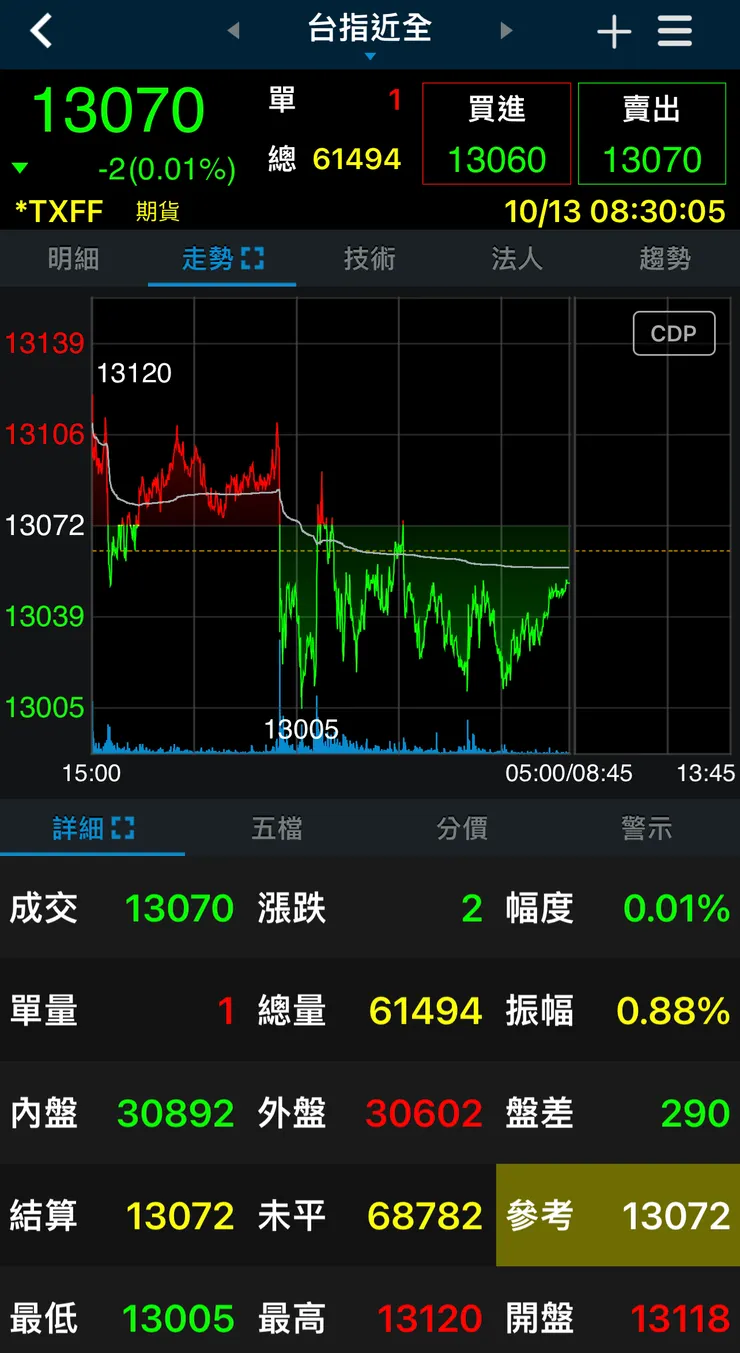740x1353 pixels.
Task: Toggle the CDP overlay on the chart
Action: click(x=674, y=333)
